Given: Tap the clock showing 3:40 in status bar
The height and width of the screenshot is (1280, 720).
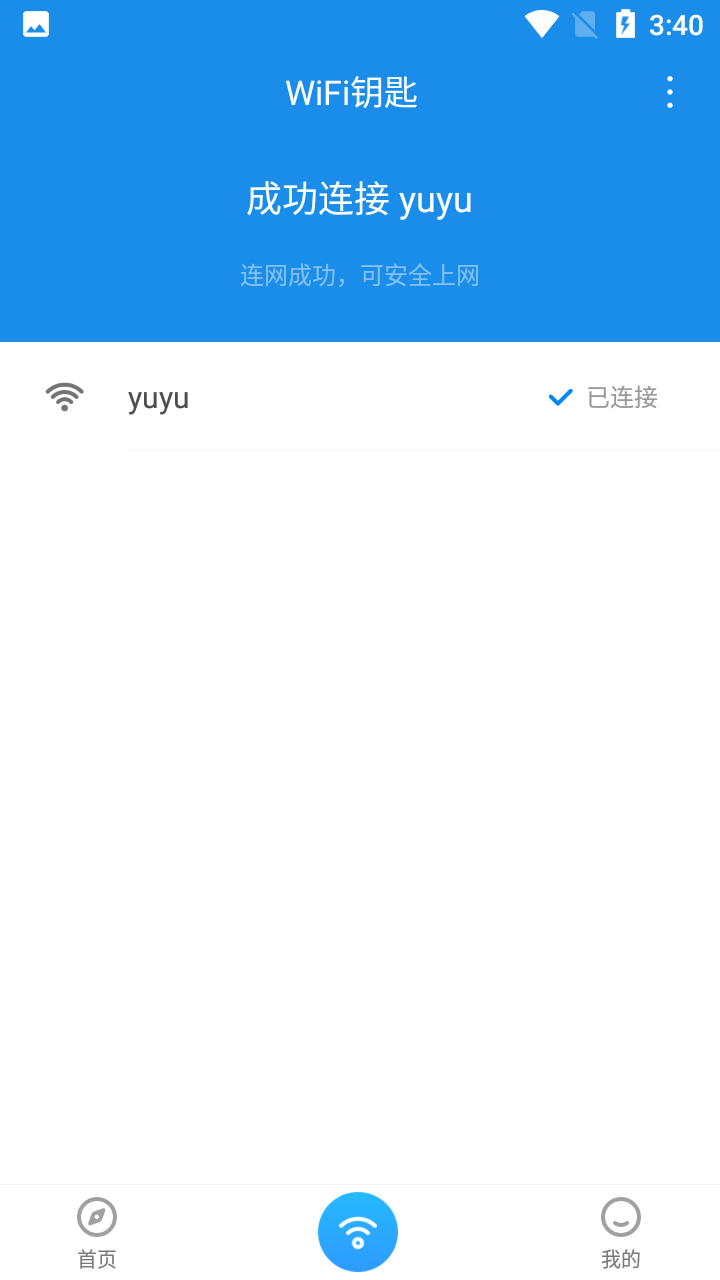Looking at the screenshot, I should click(674, 23).
